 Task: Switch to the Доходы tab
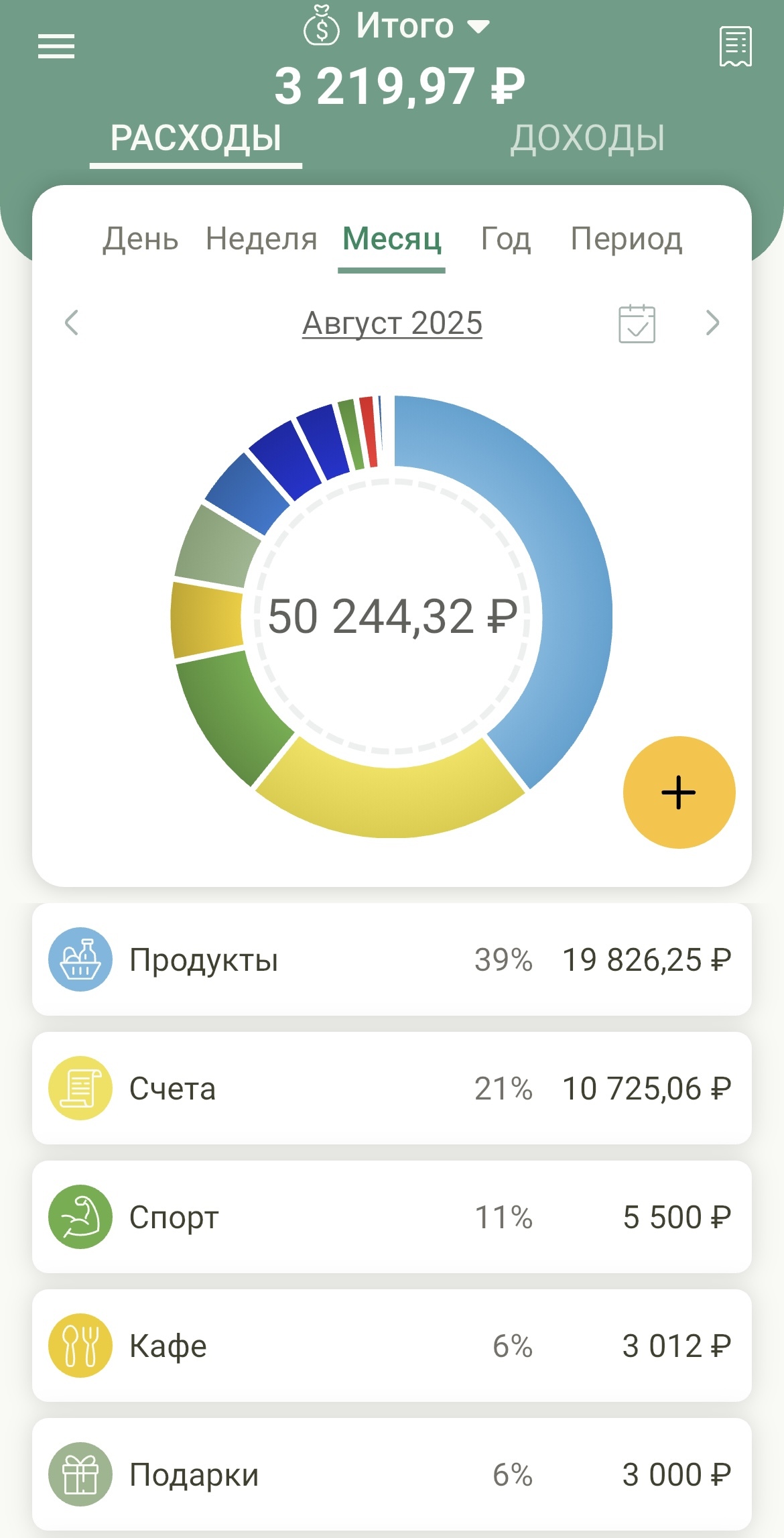coord(587,138)
